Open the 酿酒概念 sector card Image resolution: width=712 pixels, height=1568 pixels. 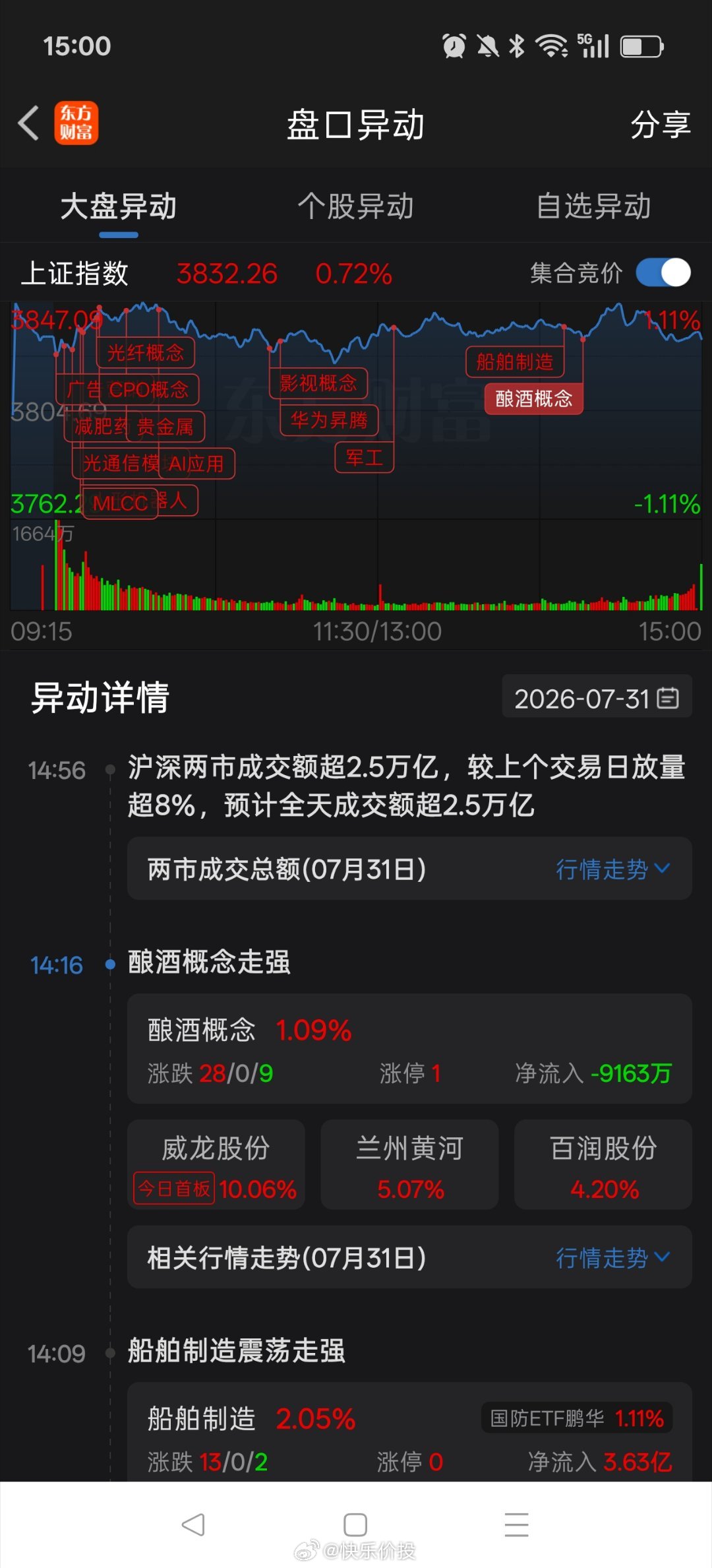coord(409,1049)
